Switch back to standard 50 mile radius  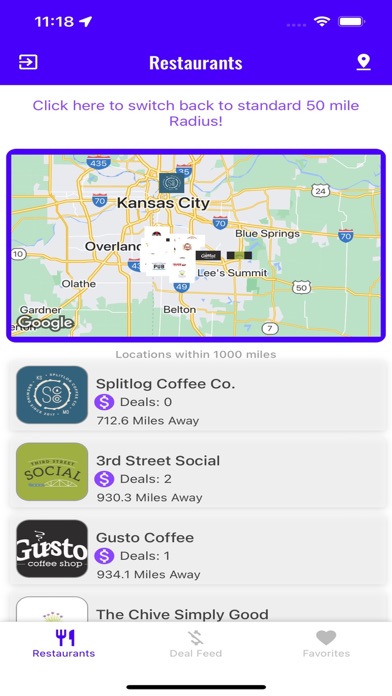coord(196,113)
